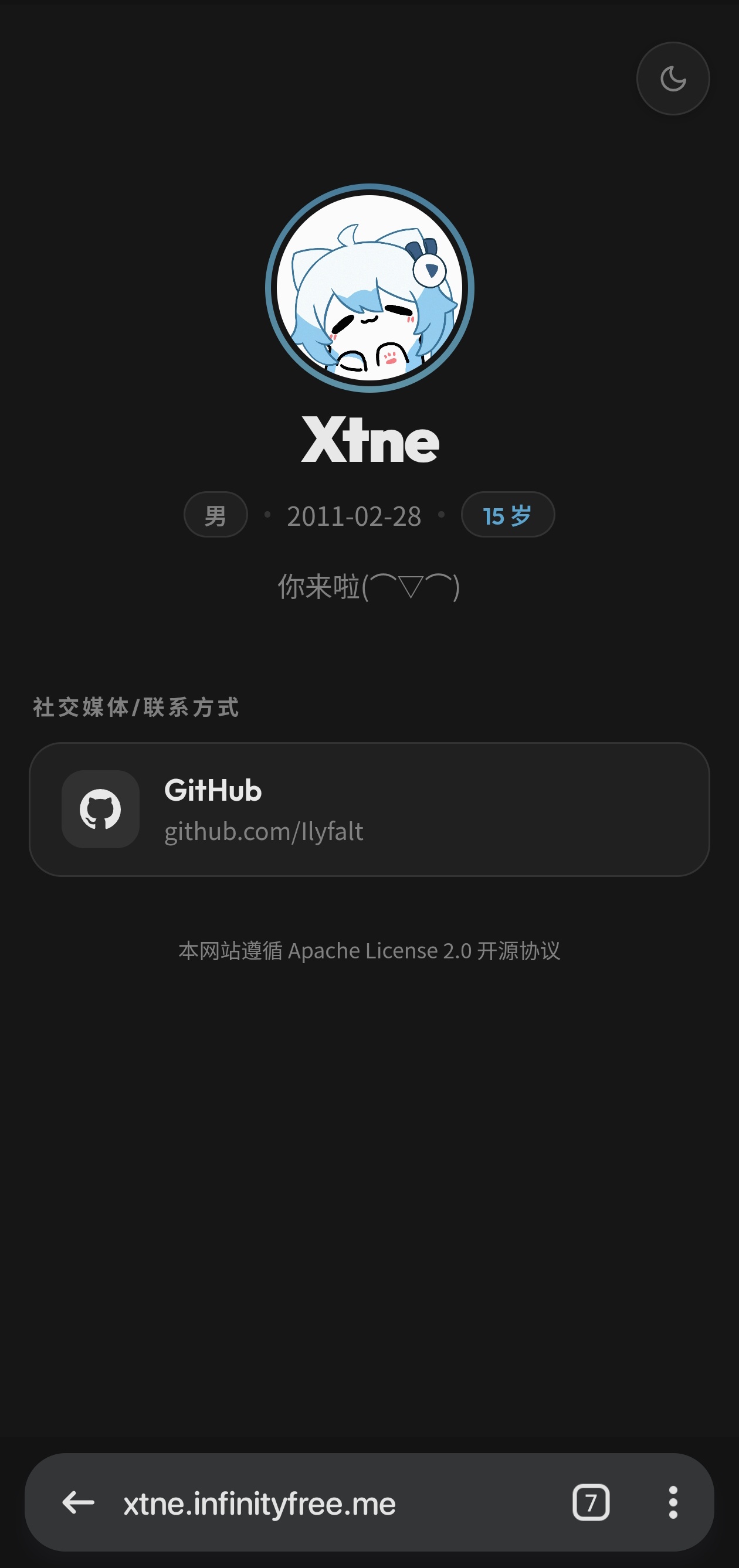Viewport: 739px width, 1568px height.
Task: Open the browser tab switcher
Action: [x=591, y=1502]
